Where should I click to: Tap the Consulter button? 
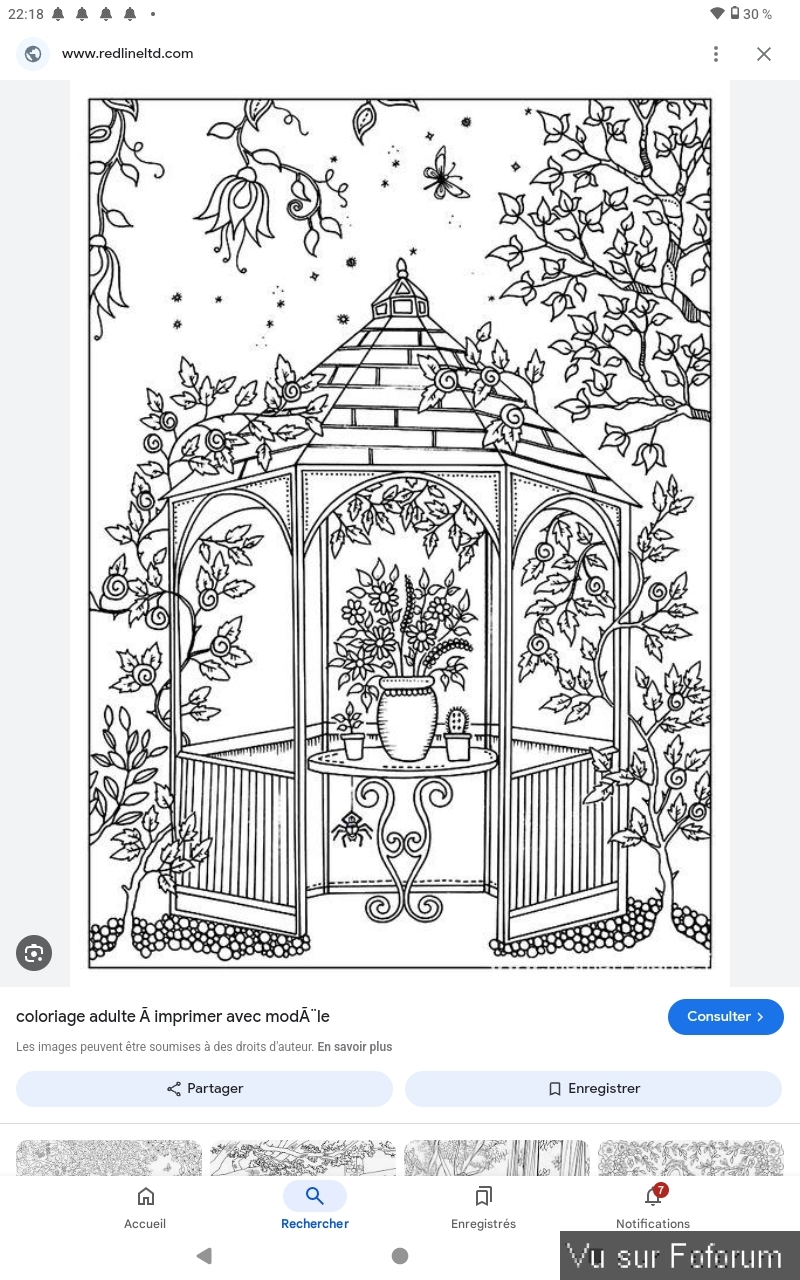[x=725, y=1017]
